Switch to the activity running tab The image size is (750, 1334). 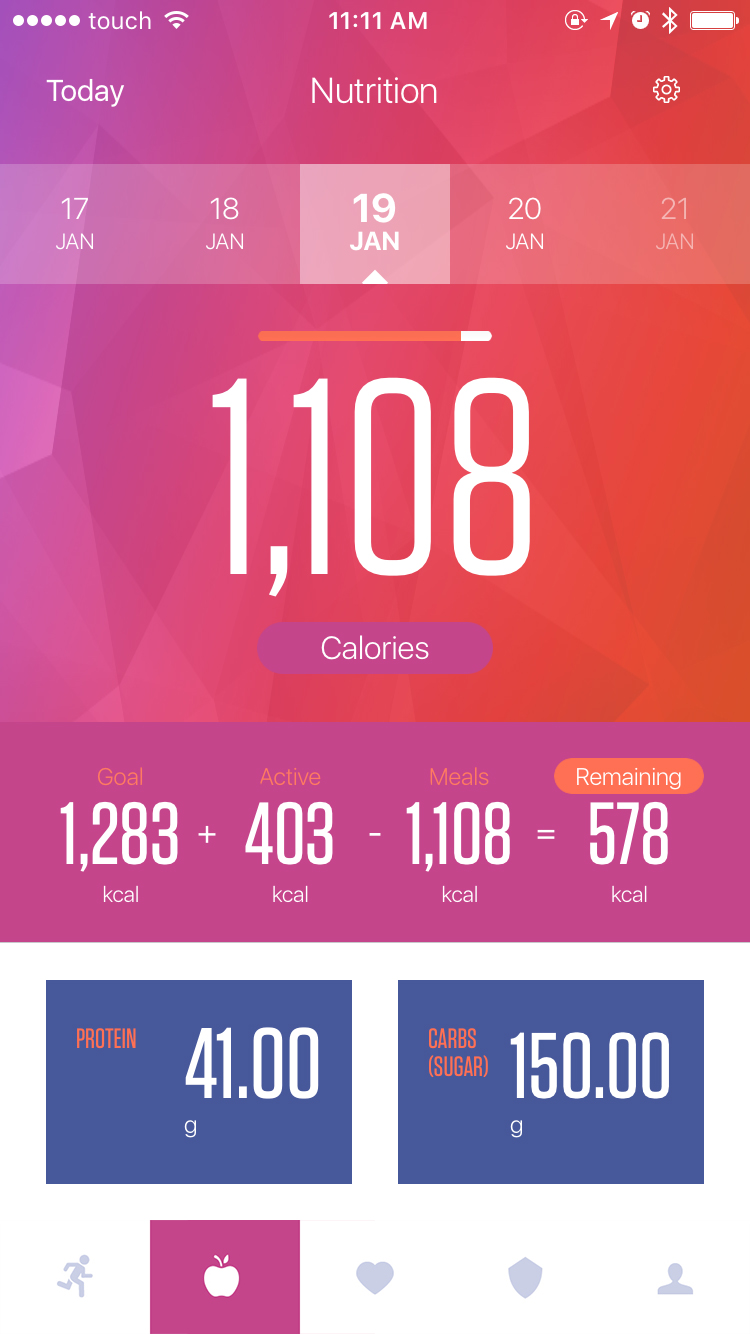(x=75, y=1277)
